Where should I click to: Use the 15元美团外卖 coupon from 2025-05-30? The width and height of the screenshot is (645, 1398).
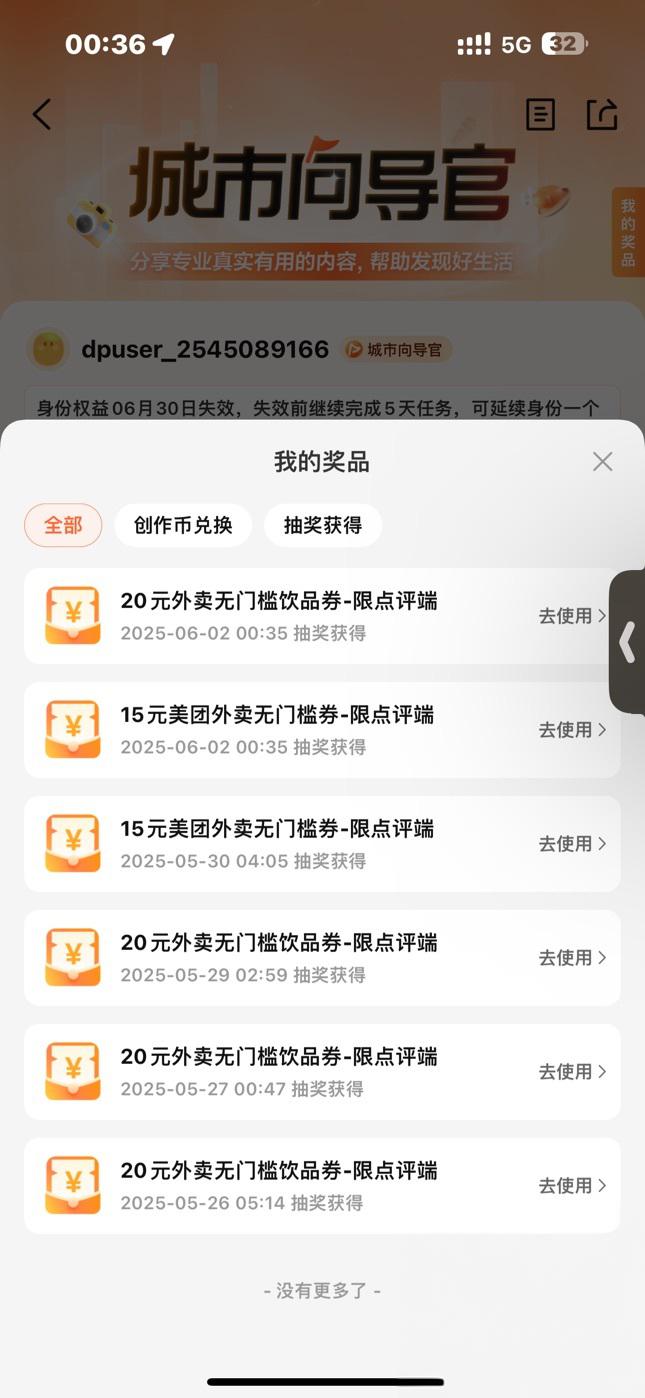(x=572, y=844)
